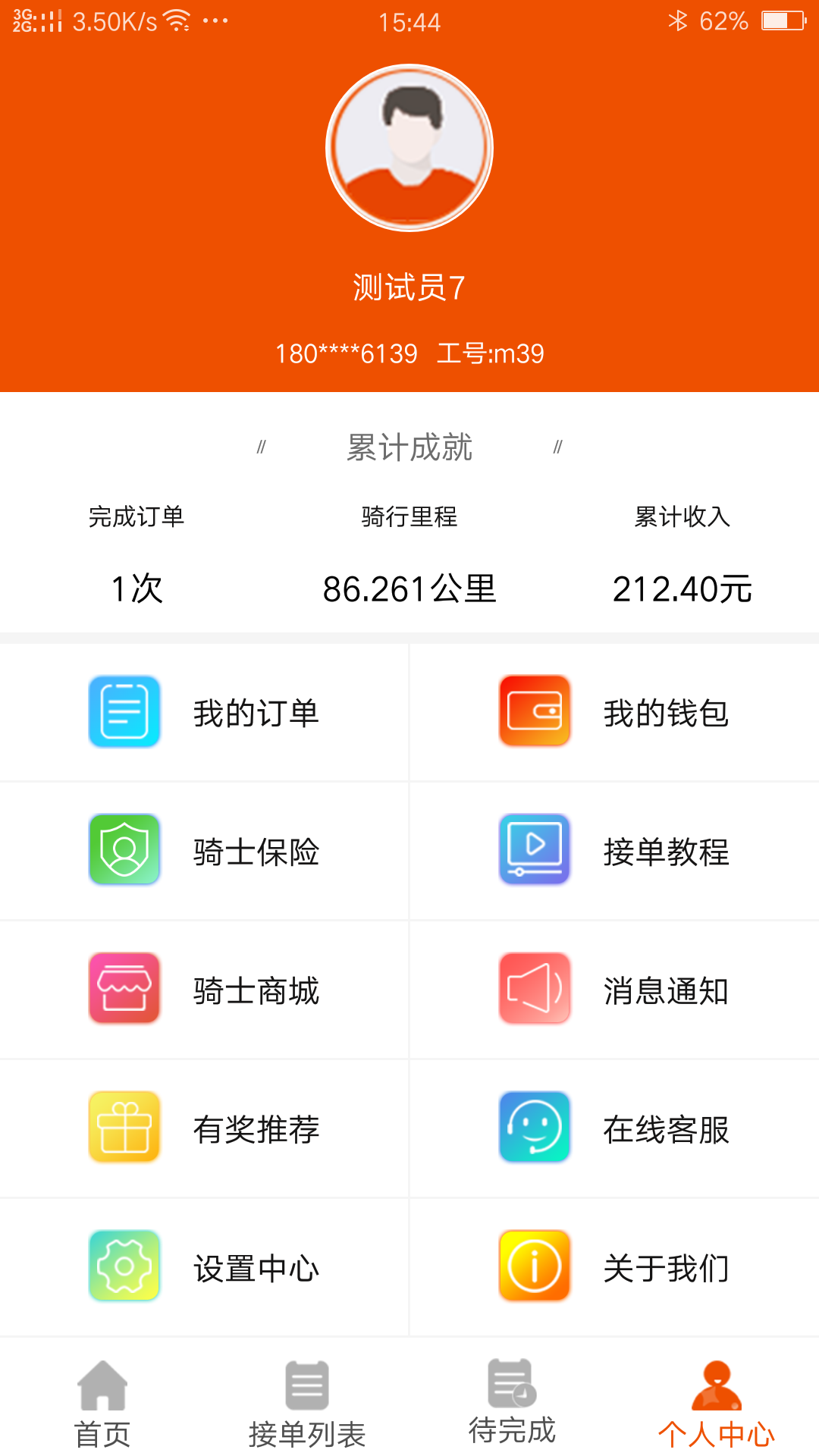The image size is (819, 1456).
Task: Open 消息通知 notifications speaker icon
Action: (533, 990)
